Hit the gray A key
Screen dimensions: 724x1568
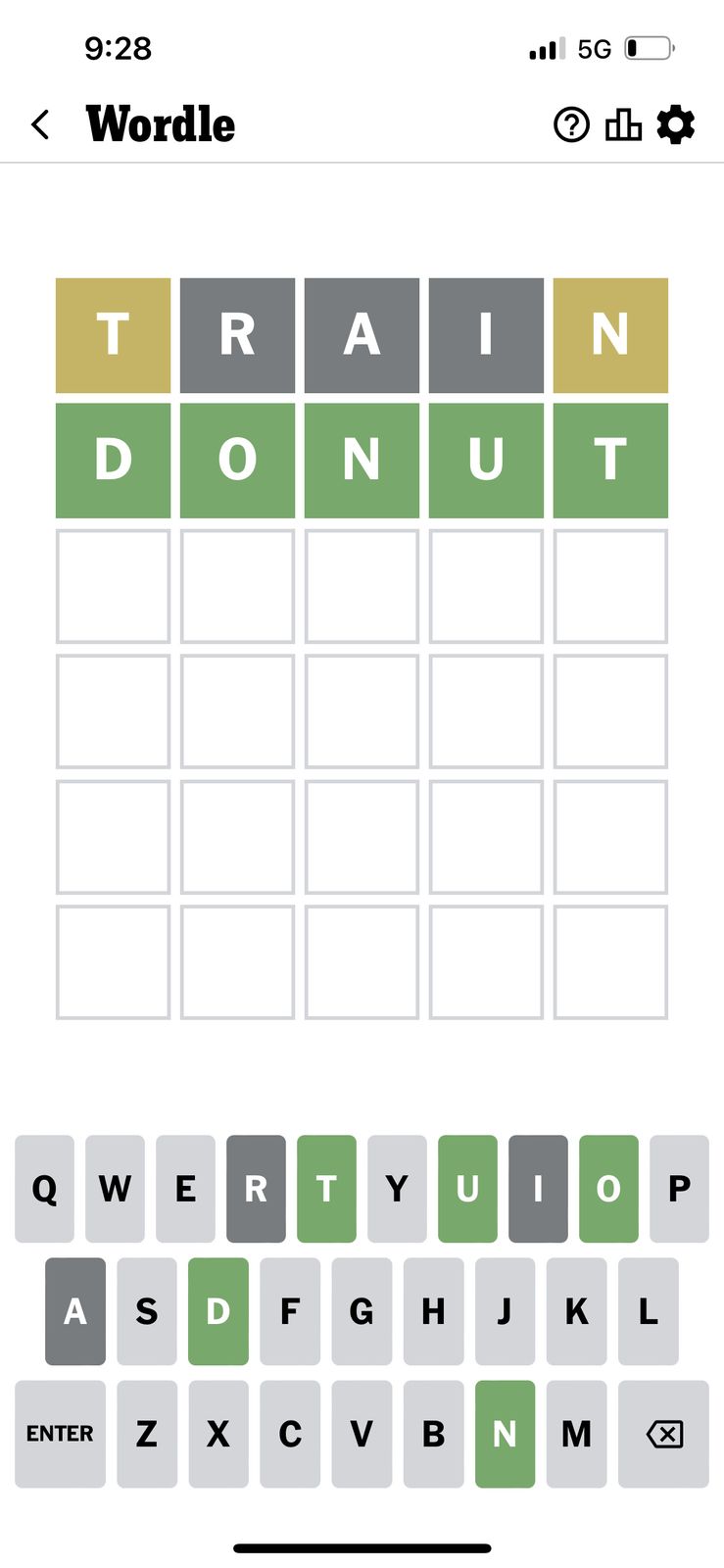pos(75,1311)
